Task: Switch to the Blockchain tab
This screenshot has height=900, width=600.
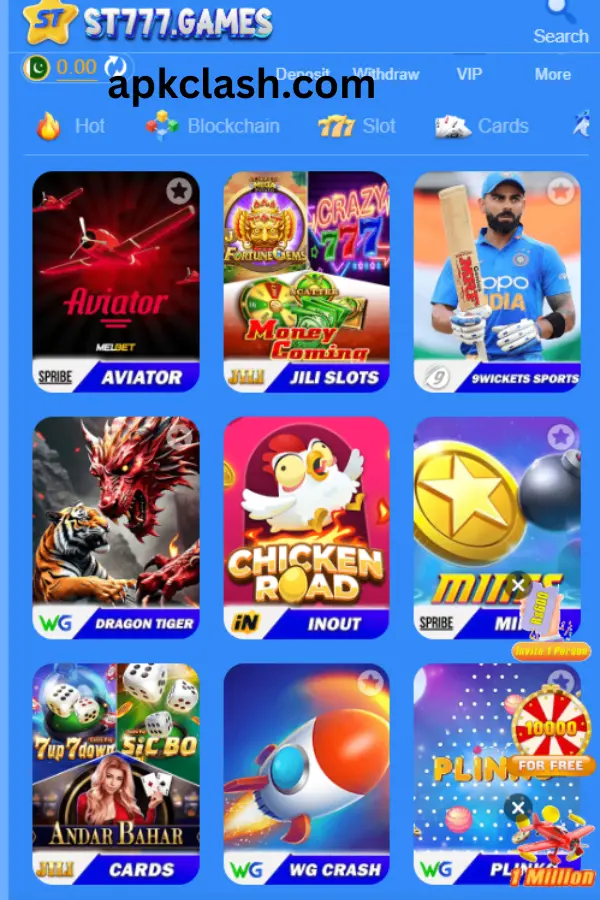Action: tap(213, 126)
